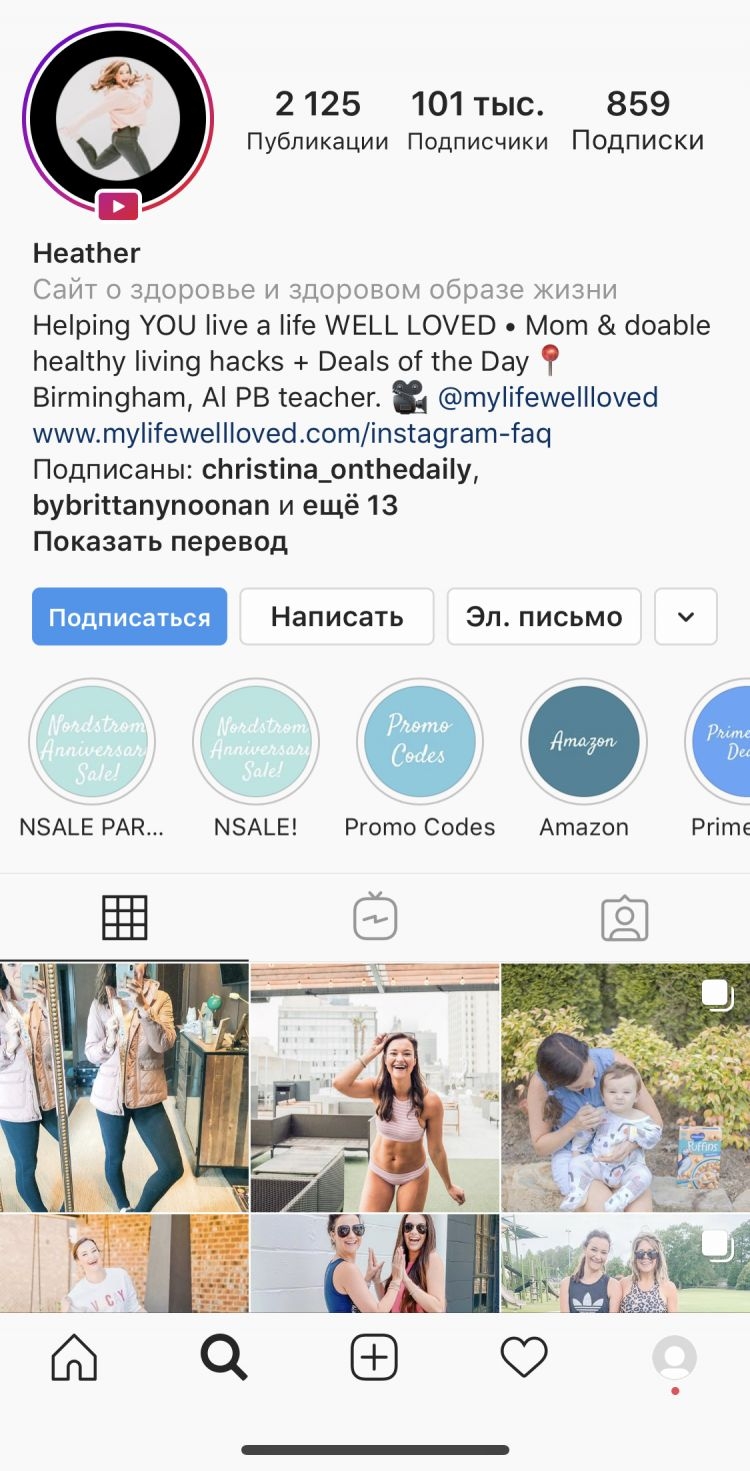Image resolution: width=750 pixels, height=1471 pixels.
Task: Tap Написать to message Heather
Action: coord(337,616)
